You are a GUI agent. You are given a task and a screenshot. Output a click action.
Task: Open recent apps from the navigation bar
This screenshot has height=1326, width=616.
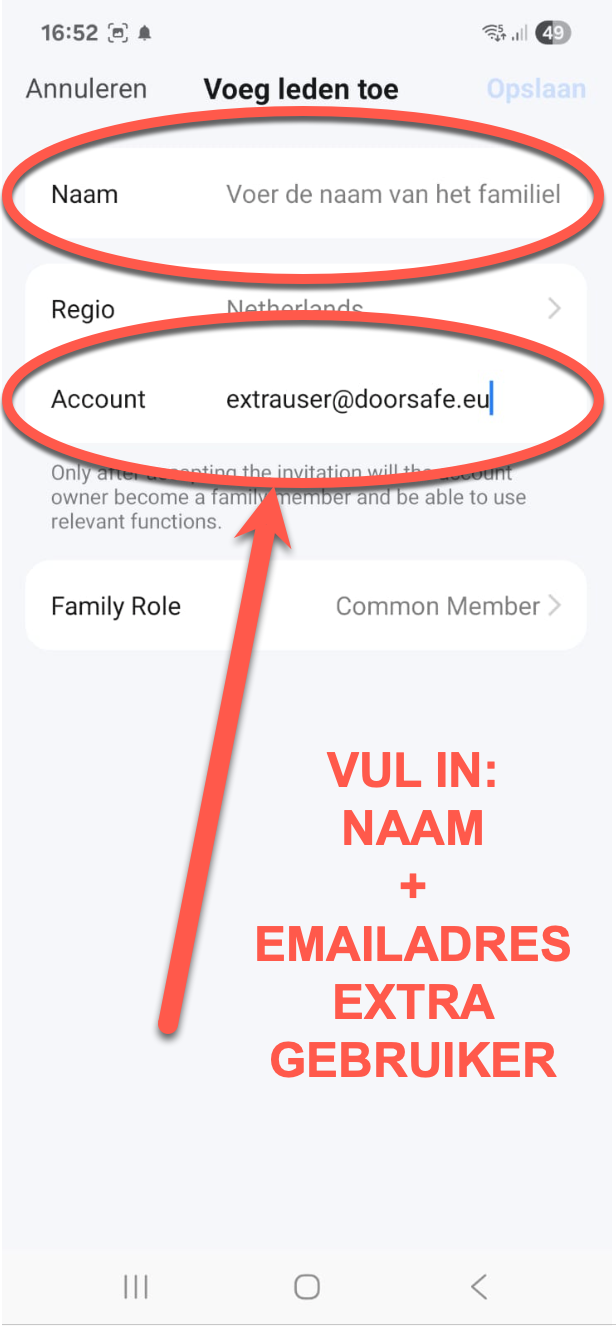point(136,1286)
